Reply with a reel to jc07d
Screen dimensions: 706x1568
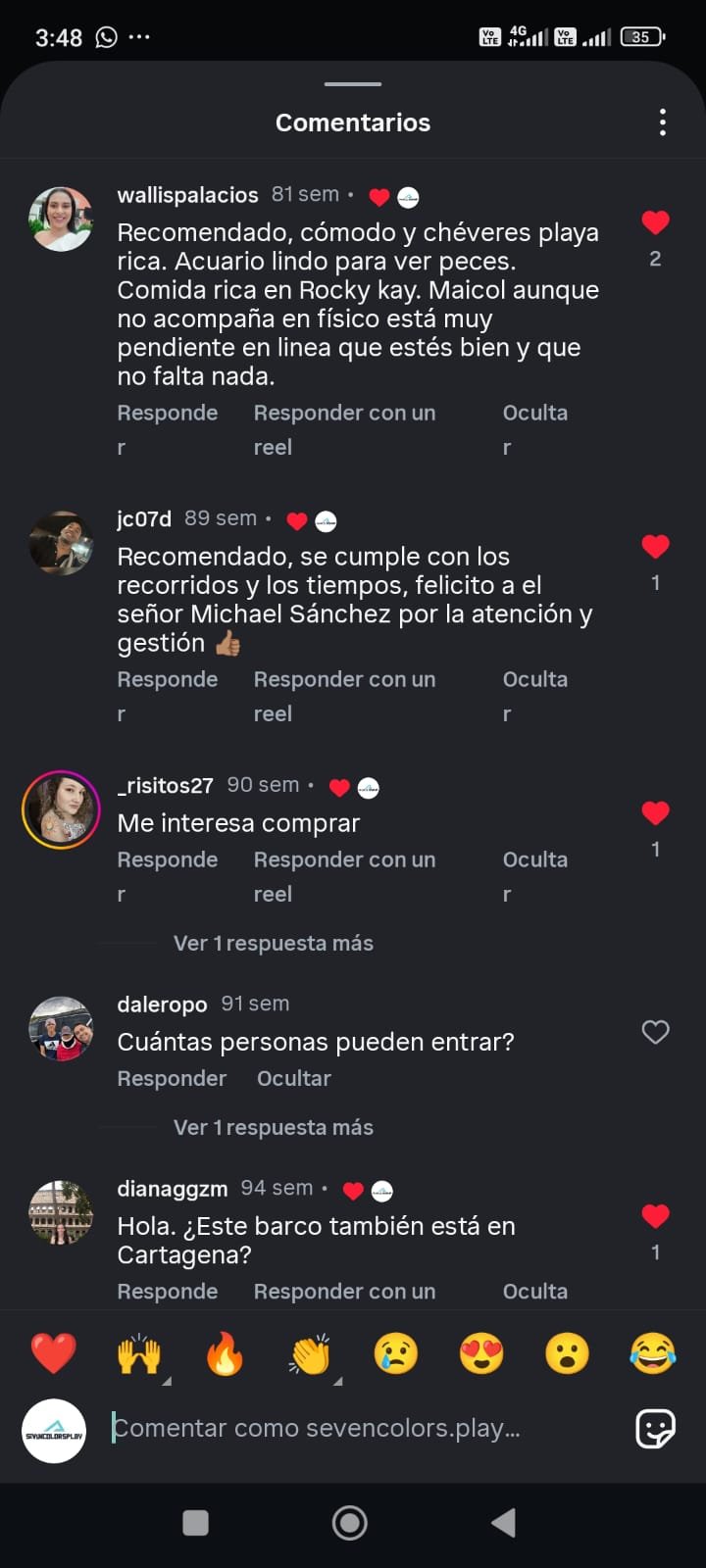click(344, 680)
